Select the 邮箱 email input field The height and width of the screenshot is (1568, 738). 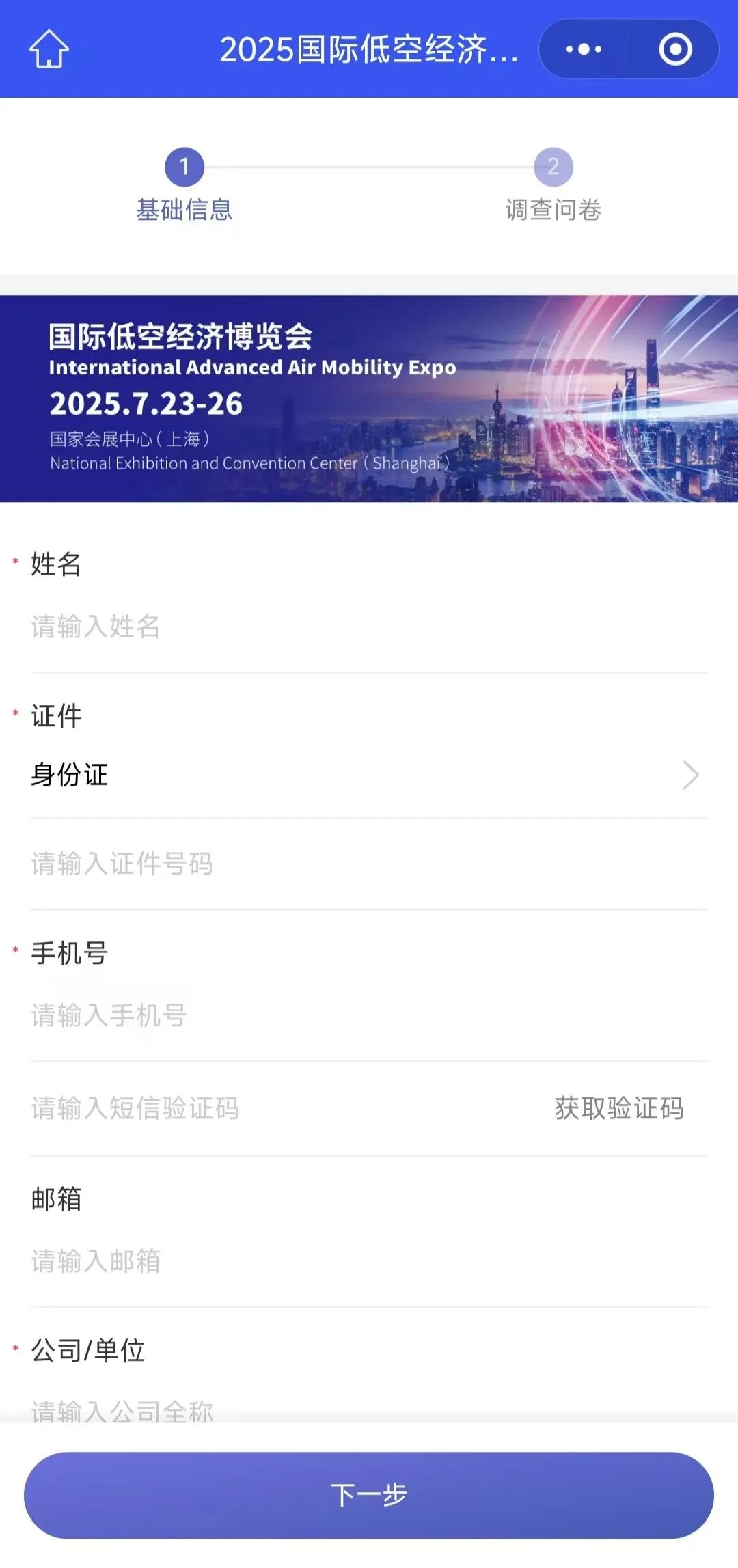click(x=369, y=1261)
